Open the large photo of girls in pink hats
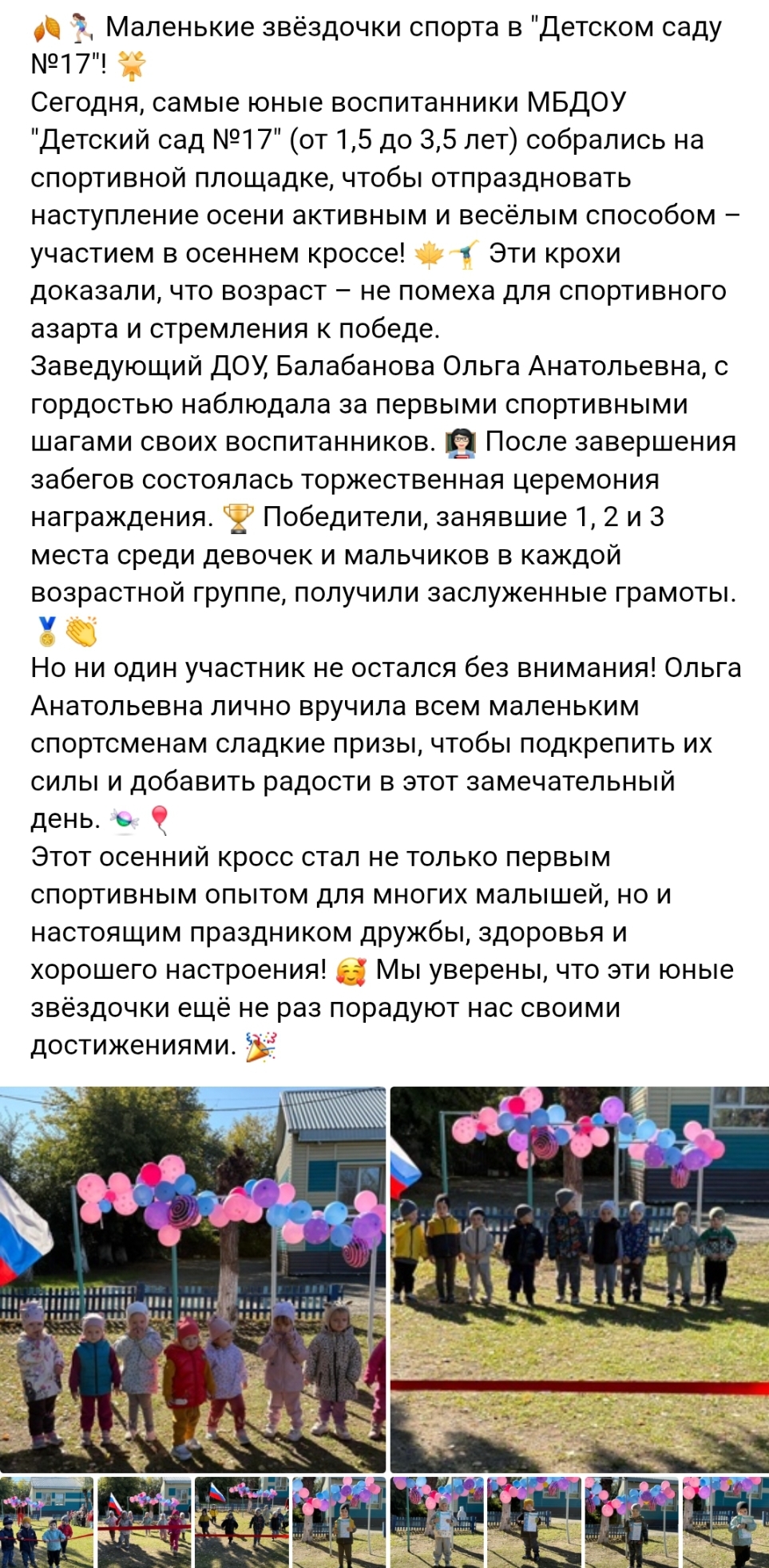This screenshot has height=1568, width=769. [192, 1279]
